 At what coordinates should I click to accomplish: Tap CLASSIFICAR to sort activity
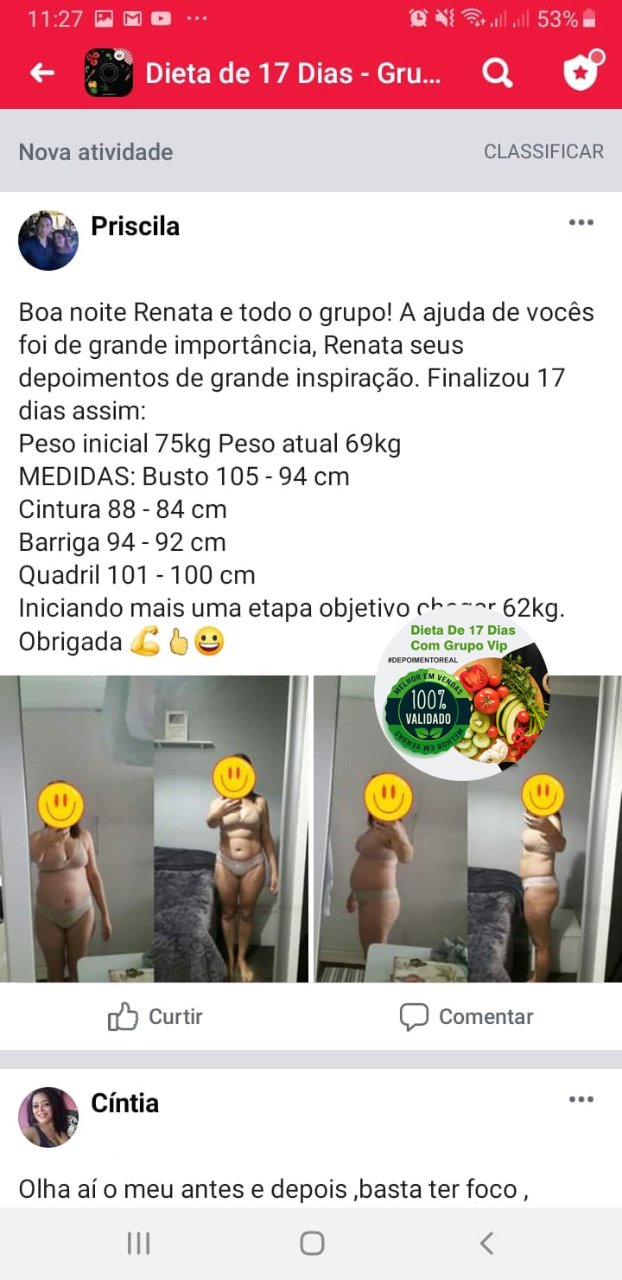[x=543, y=152]
